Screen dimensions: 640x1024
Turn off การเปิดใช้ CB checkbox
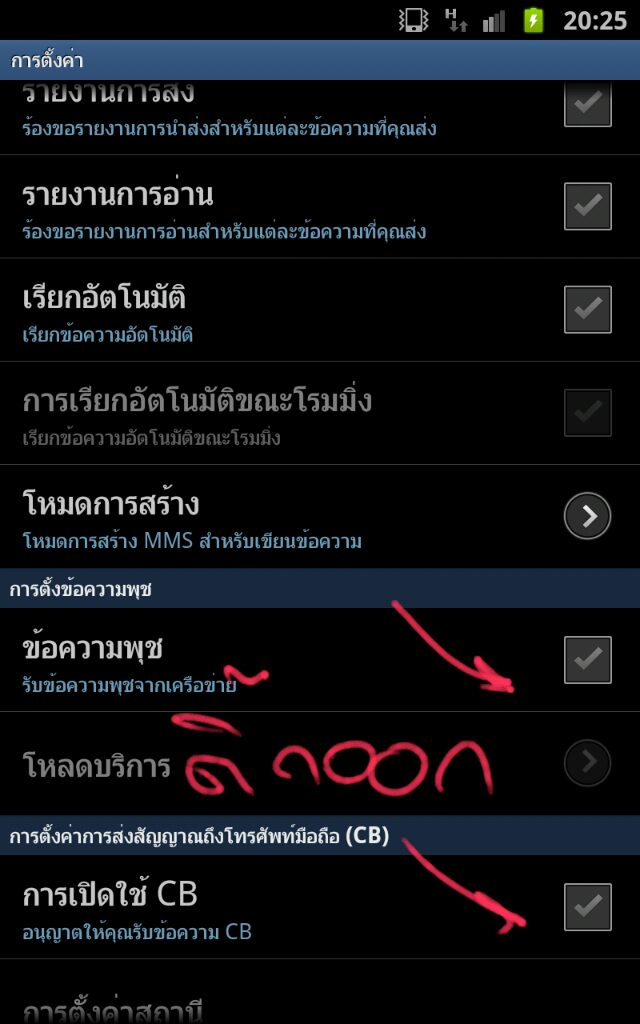pos(587,906)
